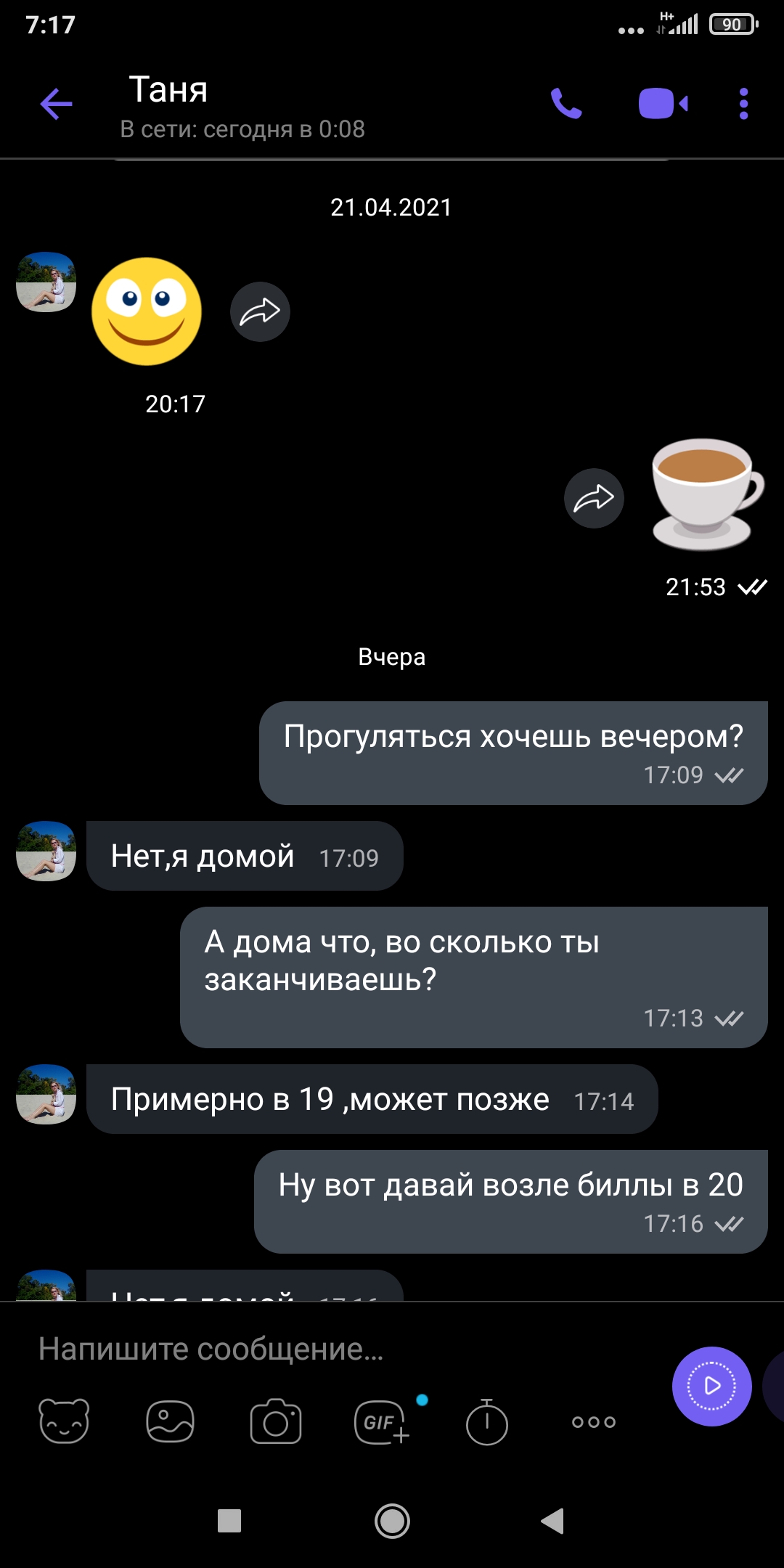Screen dimensions: 784x1568
Task: Record a video message
Action: point(711,1386)
